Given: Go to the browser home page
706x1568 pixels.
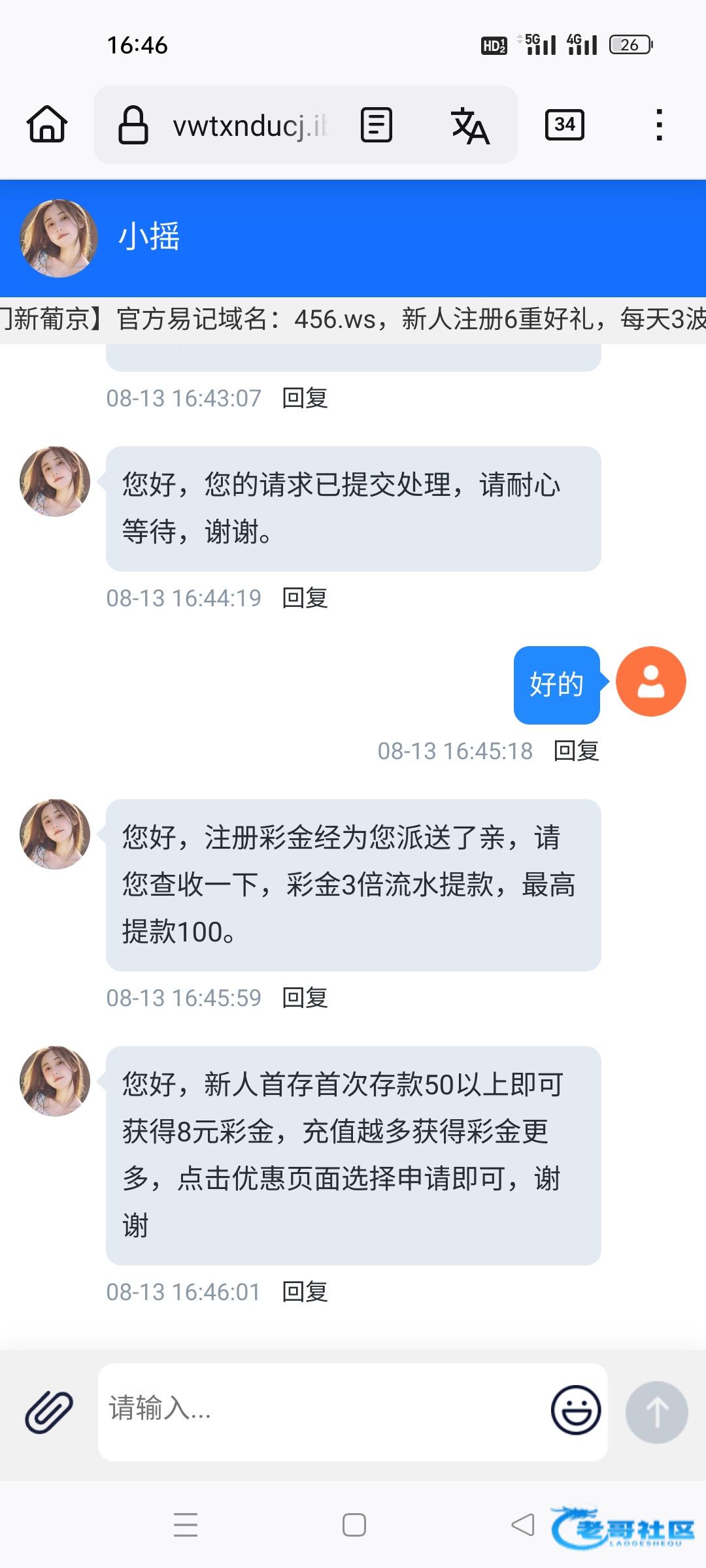Looking at the screenshot, I should pos(47,124).
